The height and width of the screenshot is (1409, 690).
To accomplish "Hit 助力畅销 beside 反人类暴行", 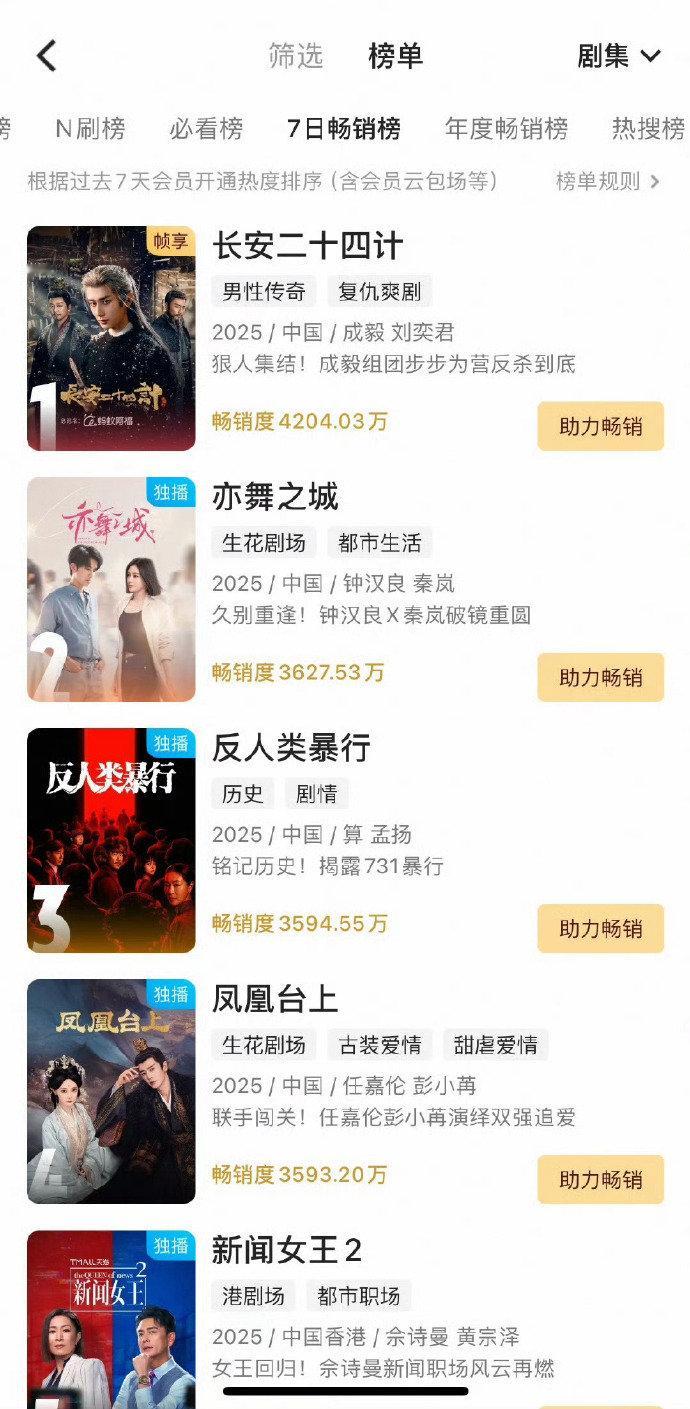I will (x=600, y=929).
